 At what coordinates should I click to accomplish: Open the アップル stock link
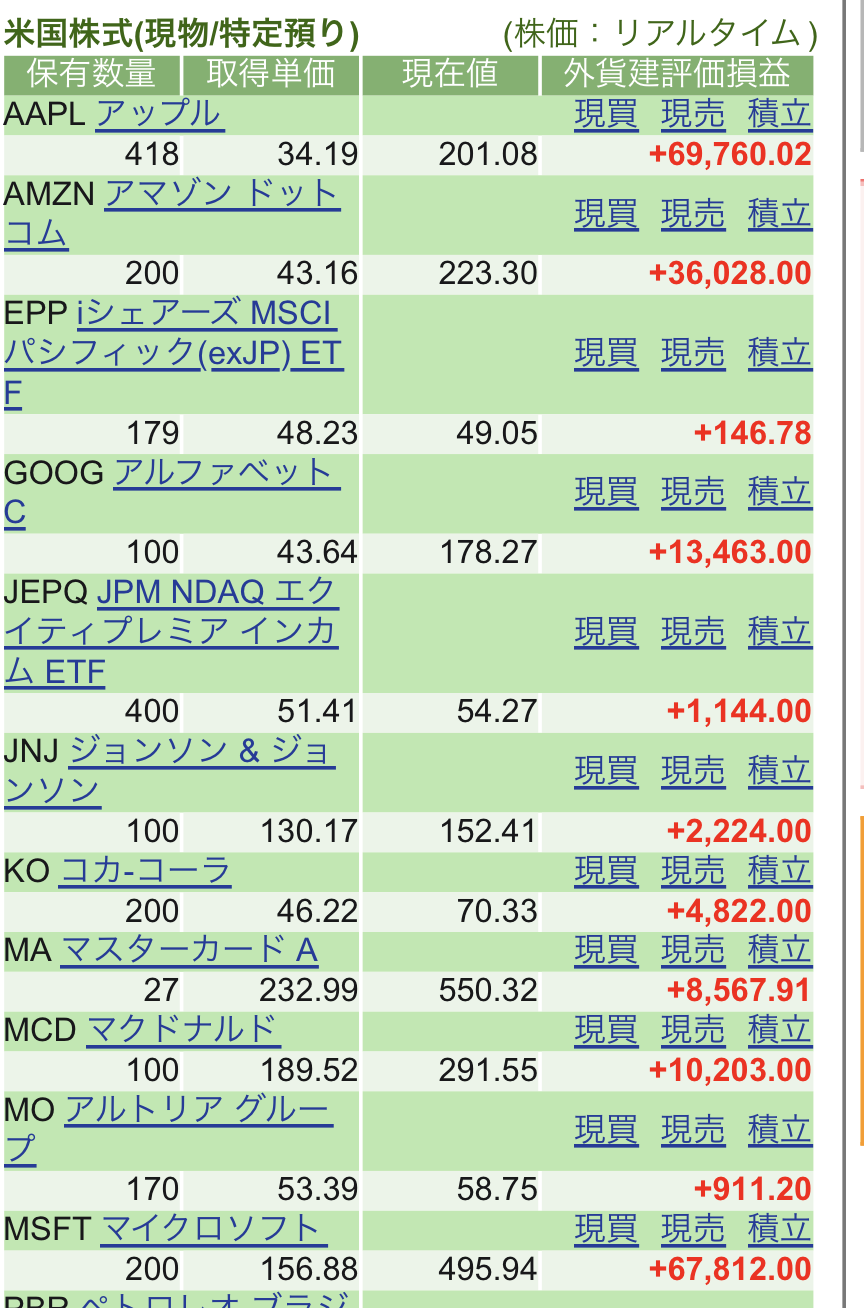tap(158, 114)
